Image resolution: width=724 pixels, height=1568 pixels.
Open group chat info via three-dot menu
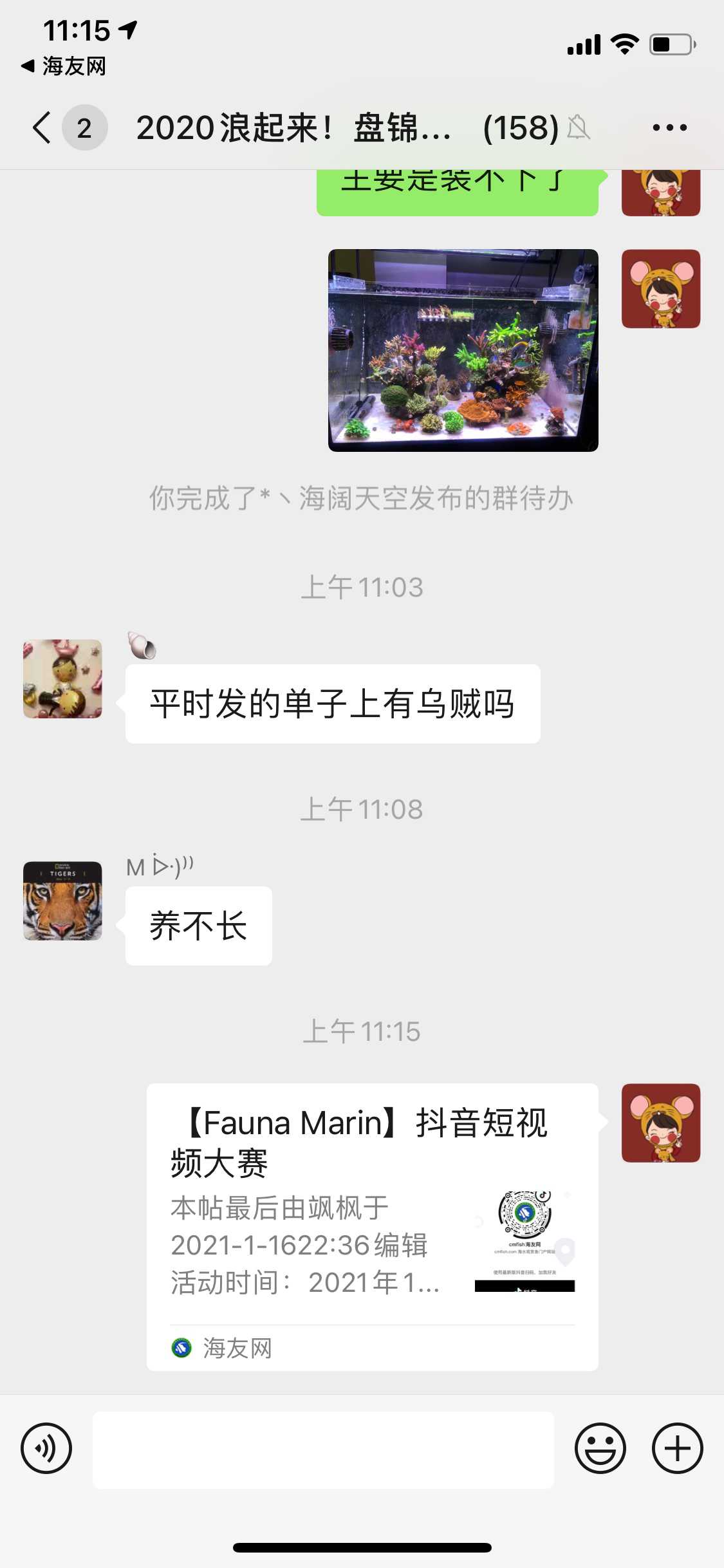[669, 127]
